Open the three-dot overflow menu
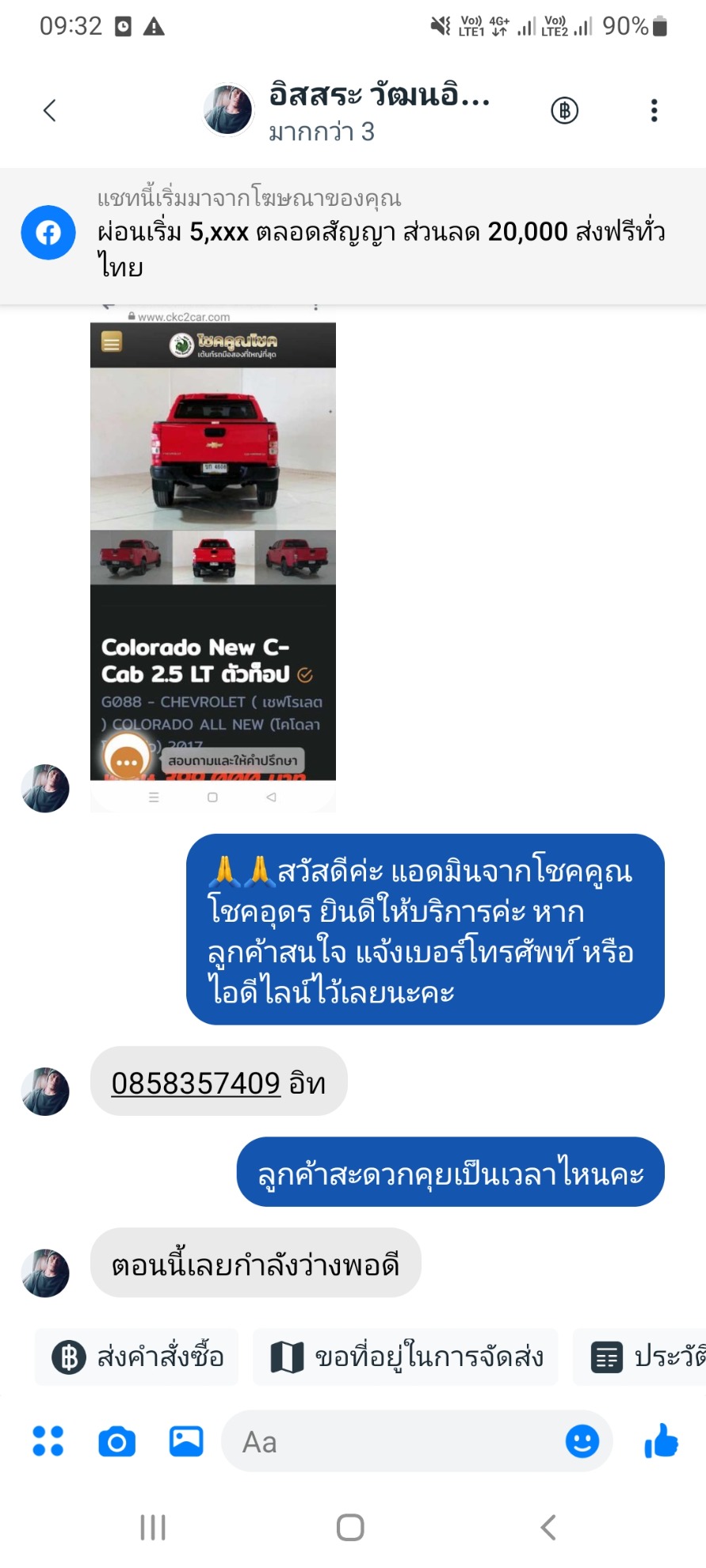The width and height of the screenshot is (706, 1568). 654,110
